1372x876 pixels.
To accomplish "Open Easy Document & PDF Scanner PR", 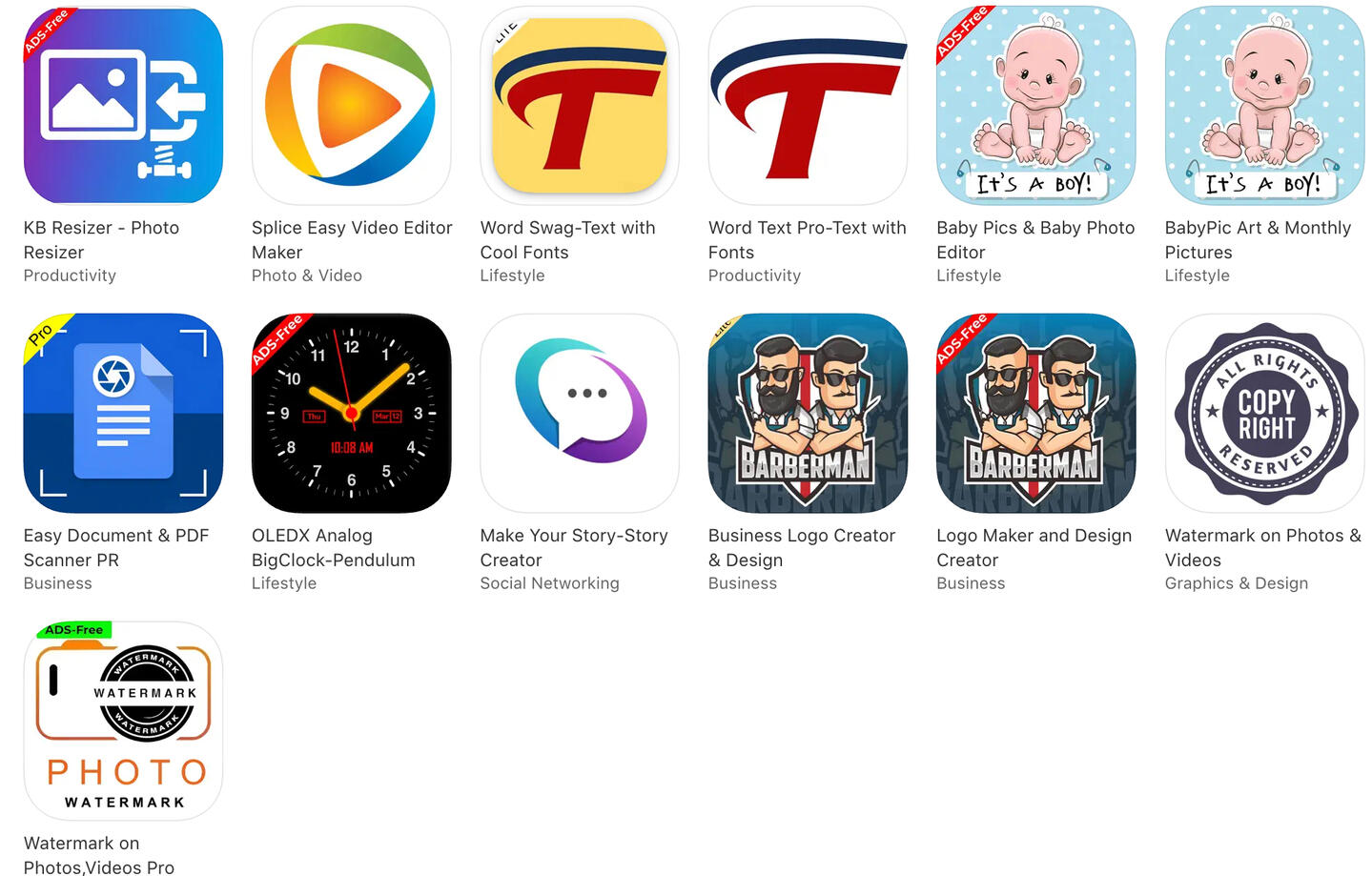I will (123, 413).
